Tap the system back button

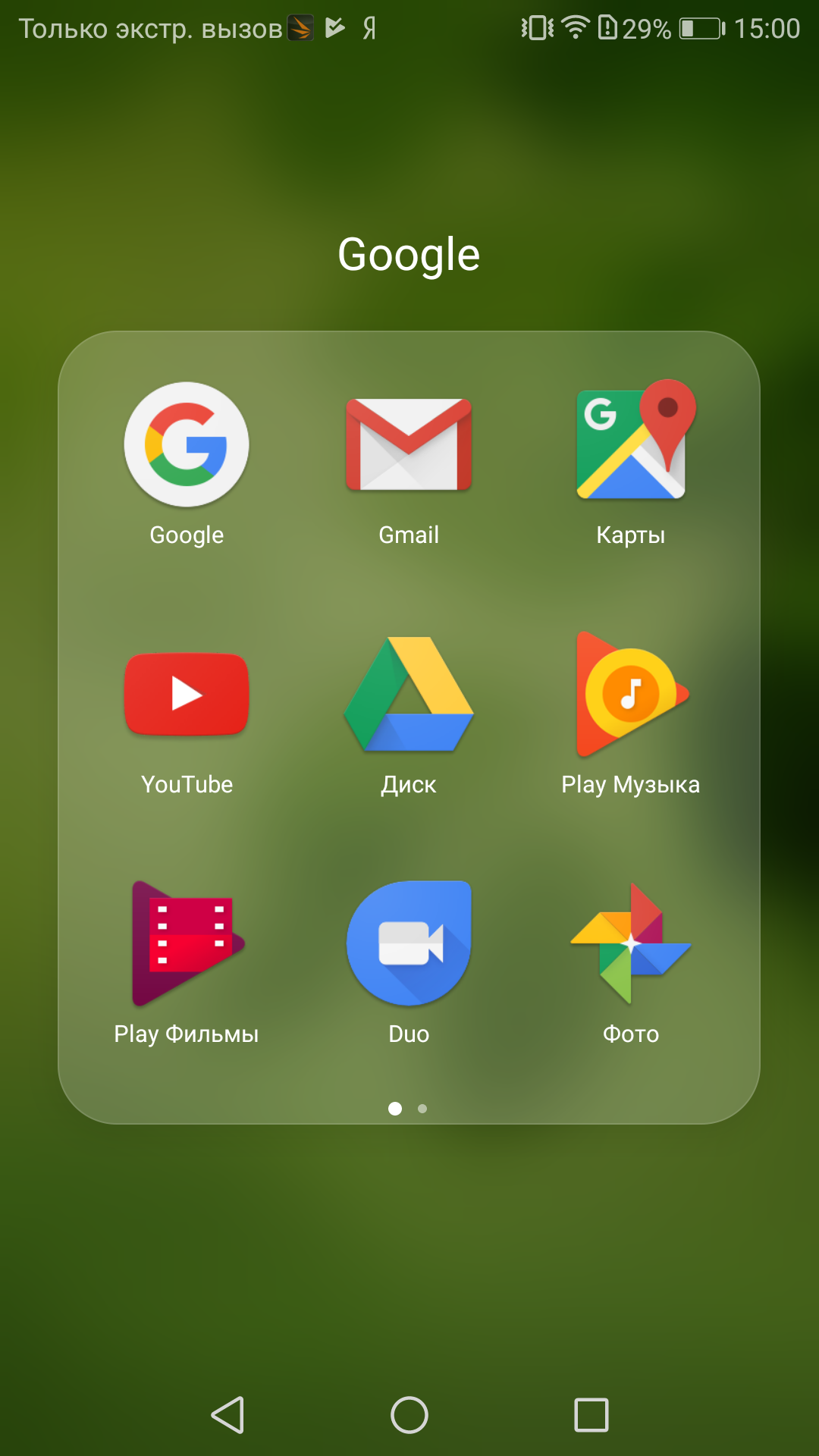tap(227, 1415)
